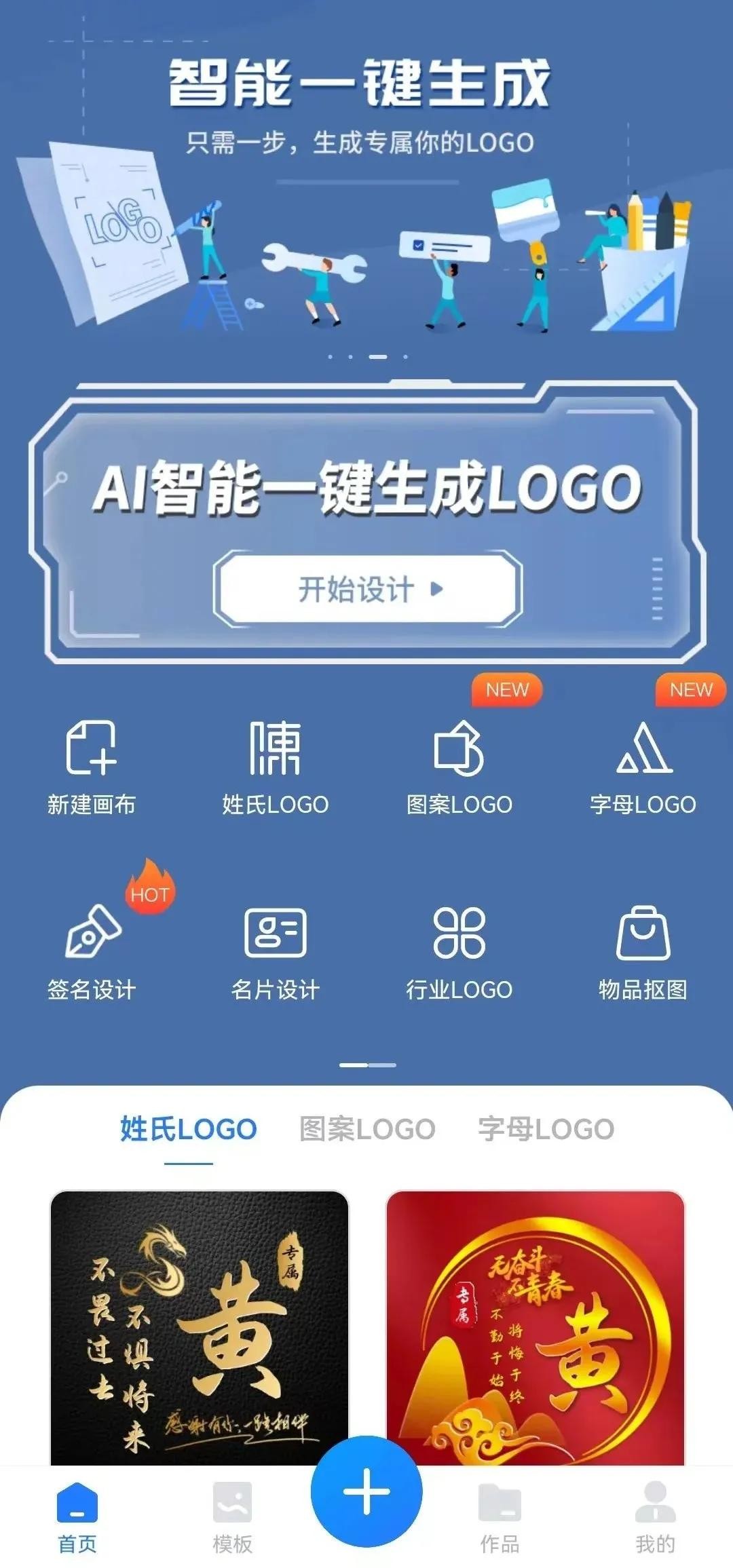Viewport: 733px width, 1568px height.
Task: Tap the blue plus create button
Action: [366, 1491]
